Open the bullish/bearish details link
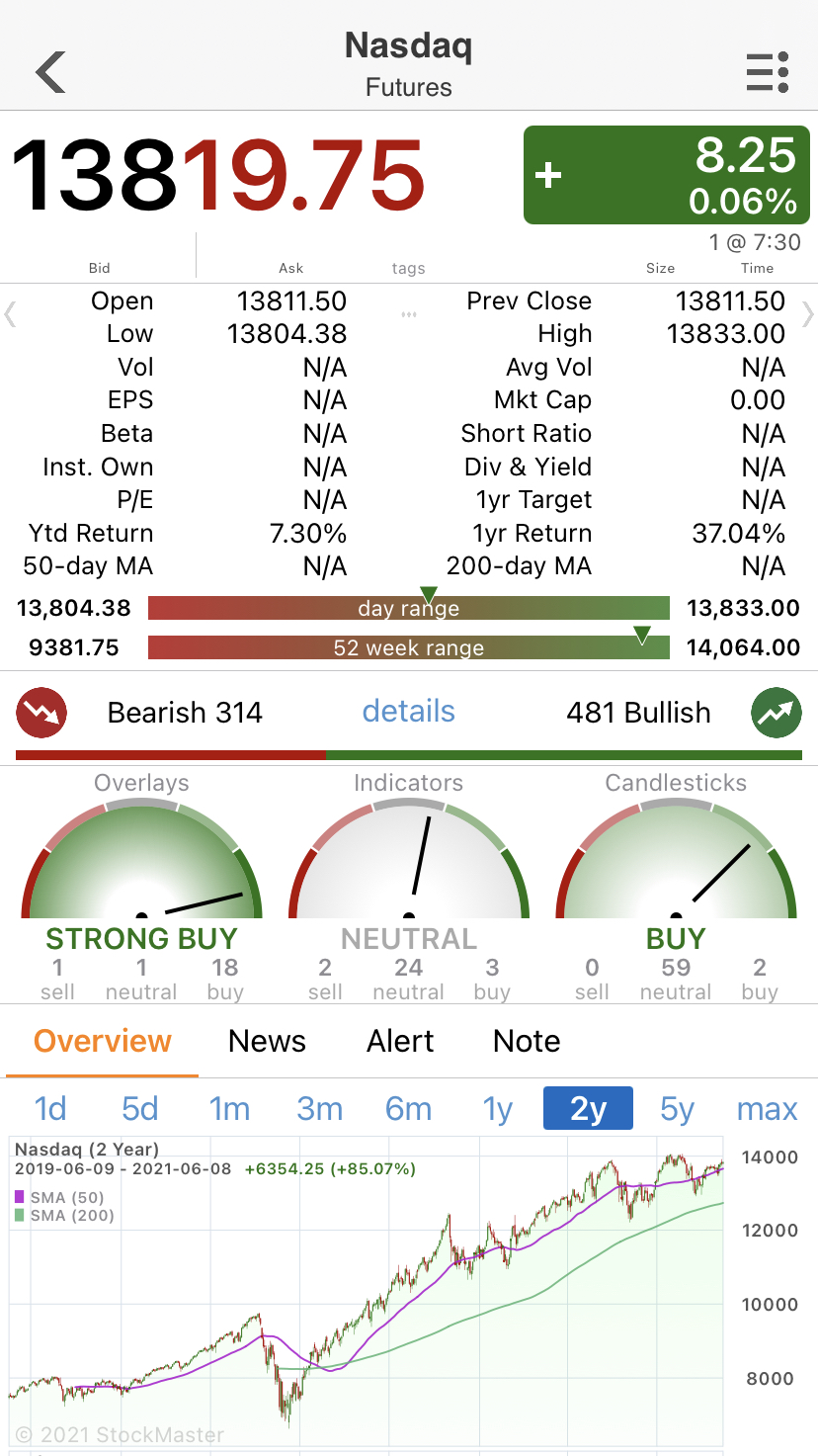The height and width of the screenshot is (1456, 818). [409, 712]
